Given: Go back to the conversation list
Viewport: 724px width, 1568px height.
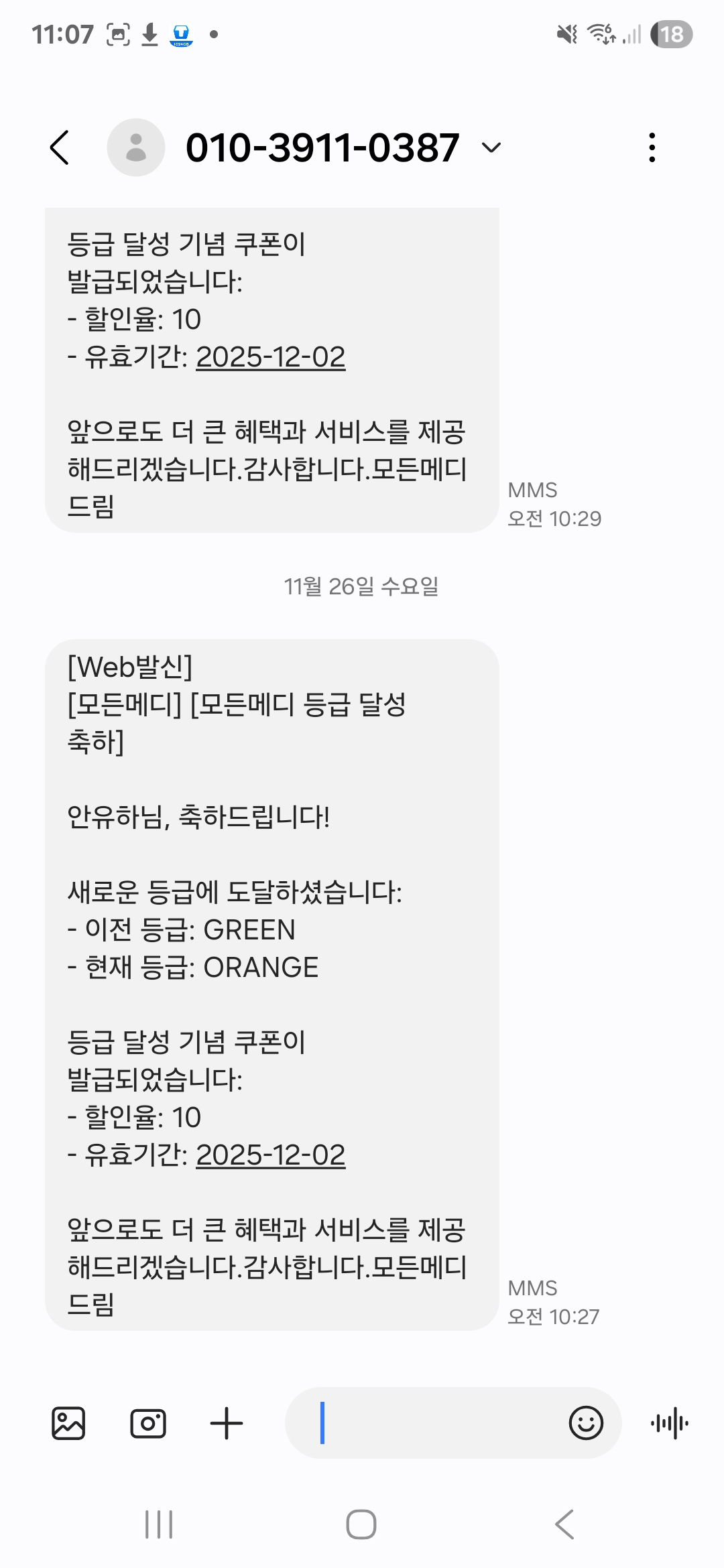Looking at the screenshot, I should click(x=60, y=147).
